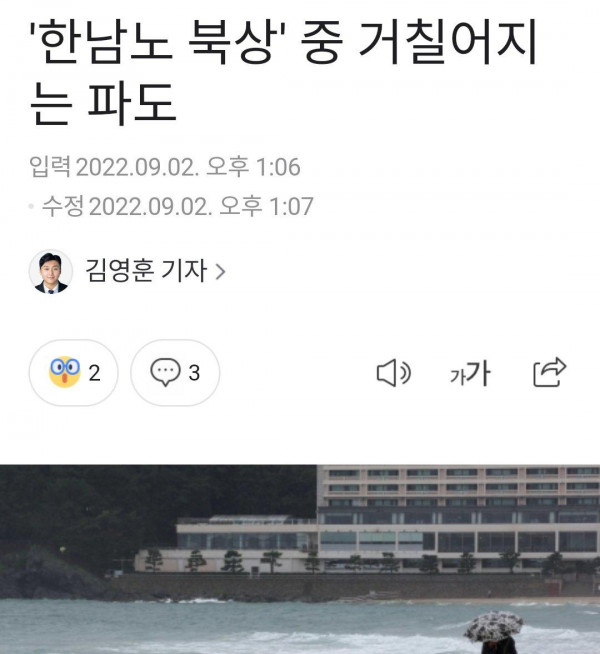Open the beach wave photo
Viewport: 600px width, 654px height.
pyautogui.click(x=300, y=558)
